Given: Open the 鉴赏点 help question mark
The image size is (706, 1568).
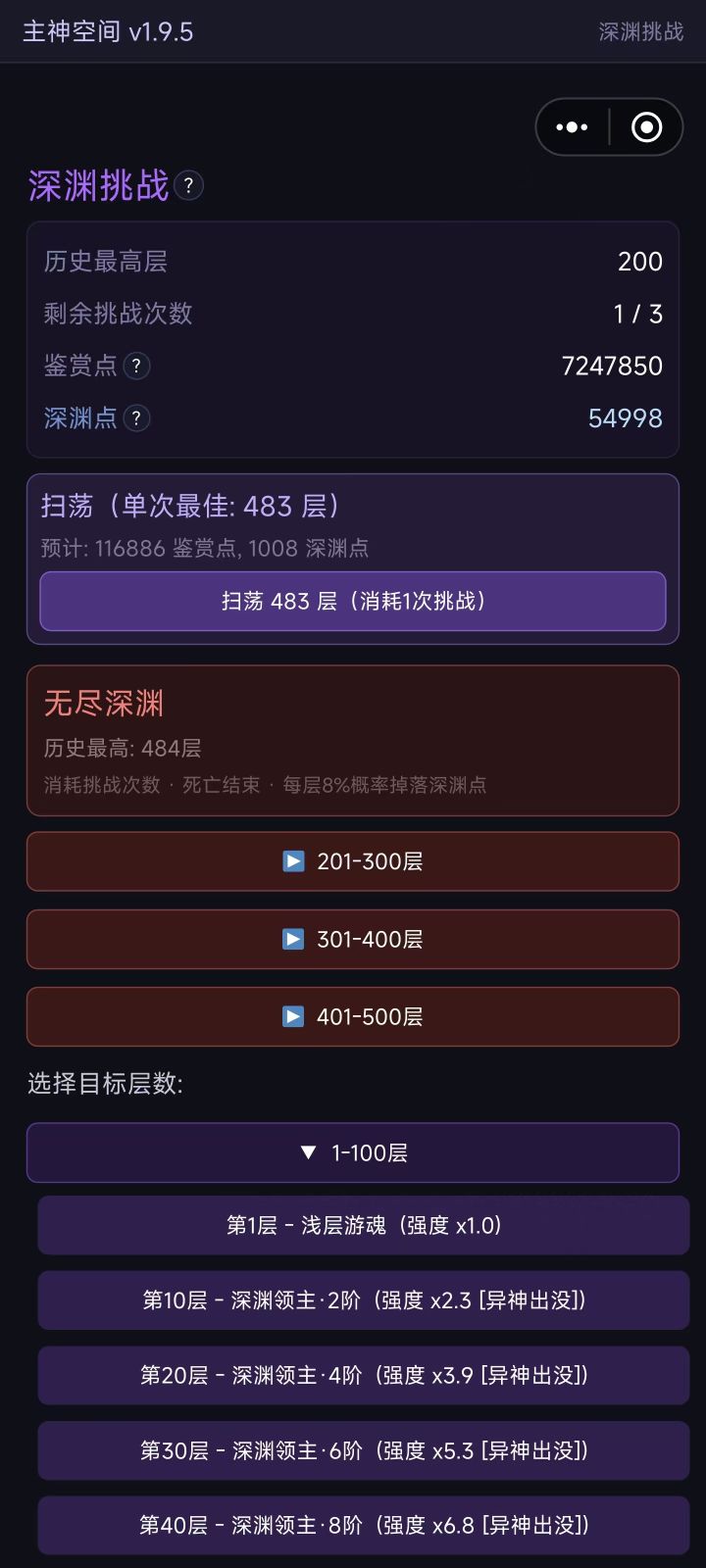Looking at the screenshot, I should [x=138, y=367].
